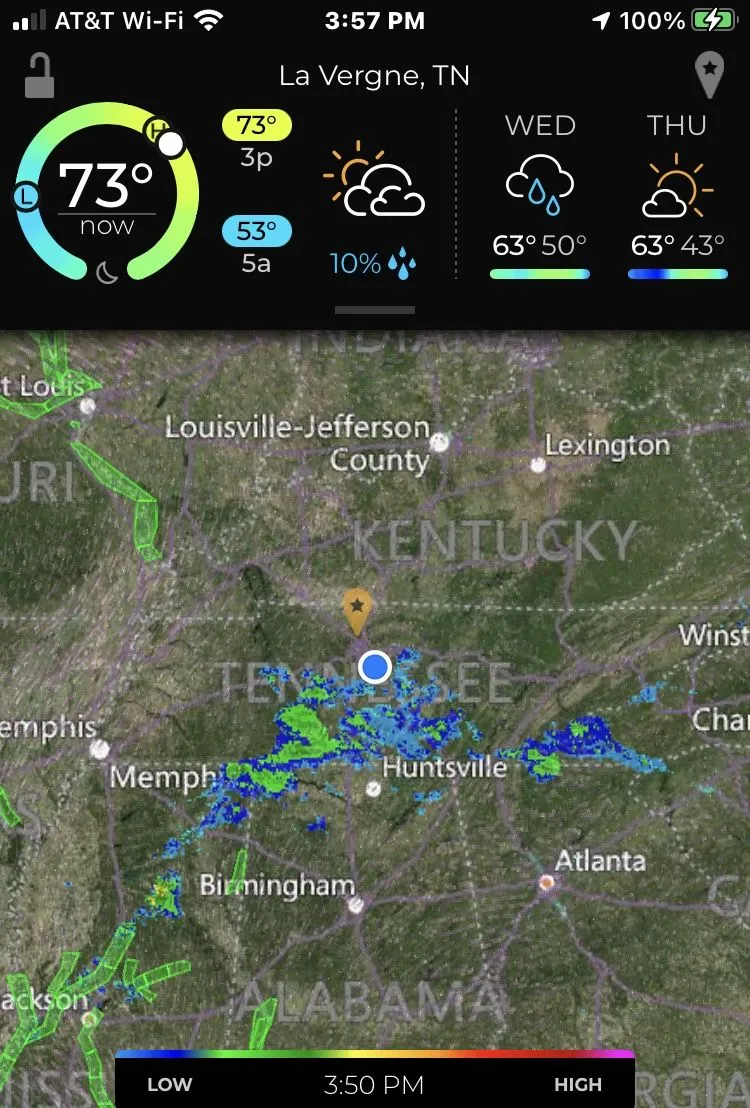
Task: Open the La Vergne, TN location title
Action: [374, 76]
